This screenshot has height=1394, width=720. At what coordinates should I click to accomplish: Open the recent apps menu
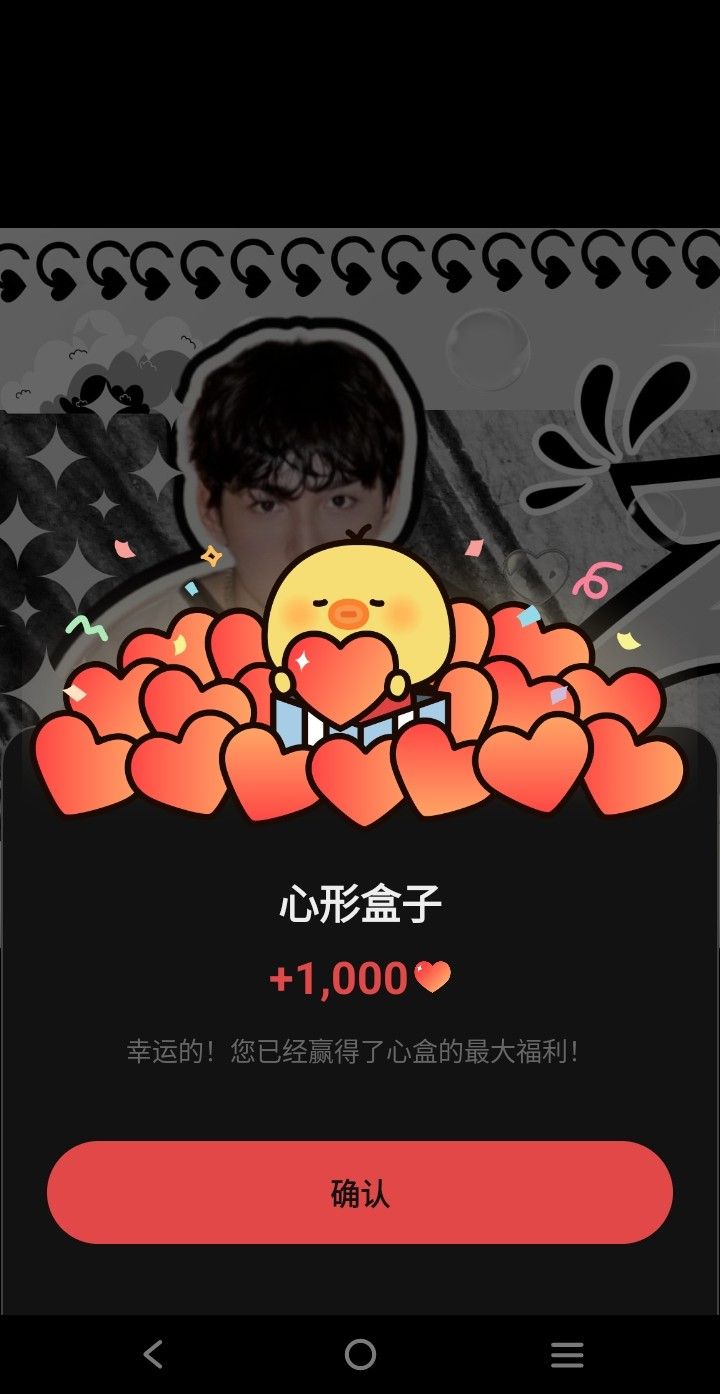pos(567,1355)
